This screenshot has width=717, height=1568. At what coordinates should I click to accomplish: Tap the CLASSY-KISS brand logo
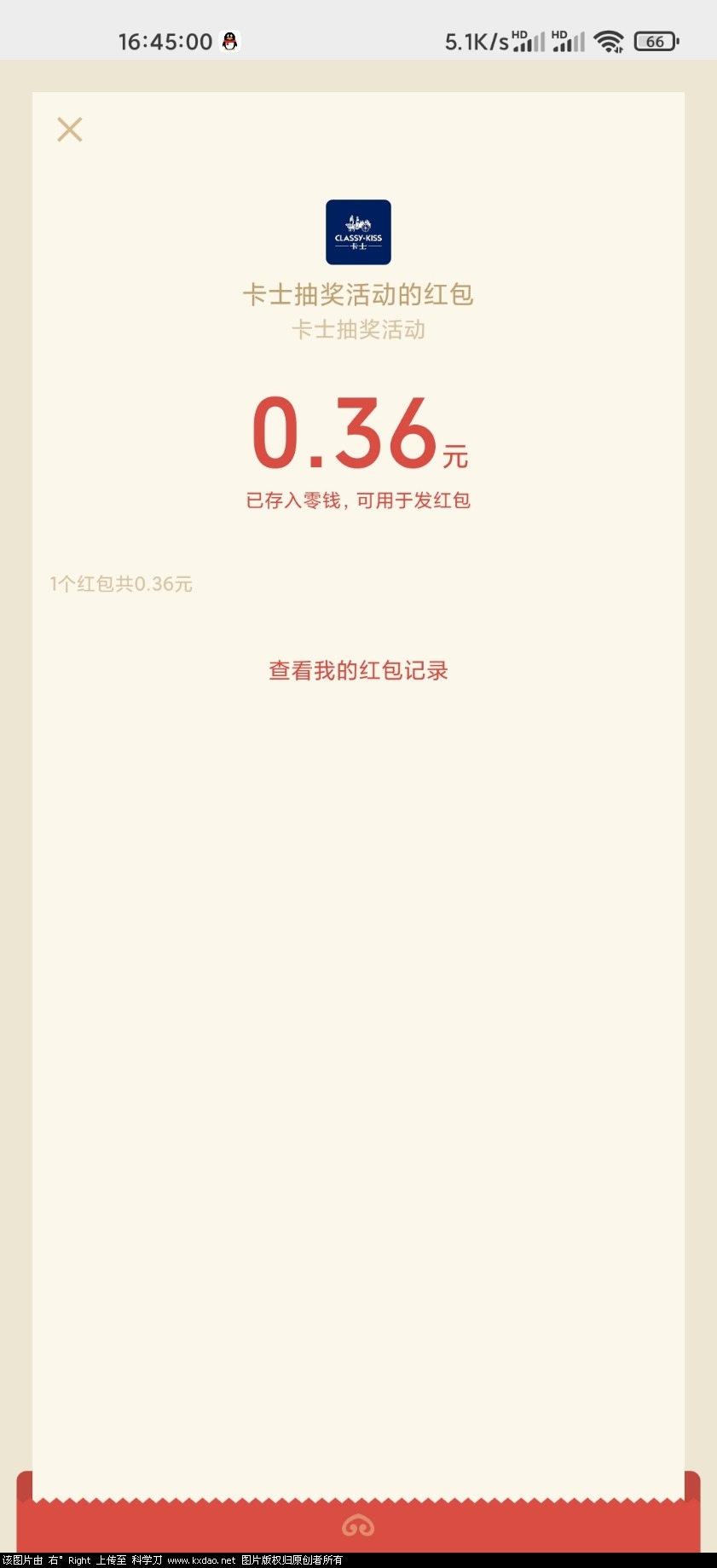(x=358, y=232)
